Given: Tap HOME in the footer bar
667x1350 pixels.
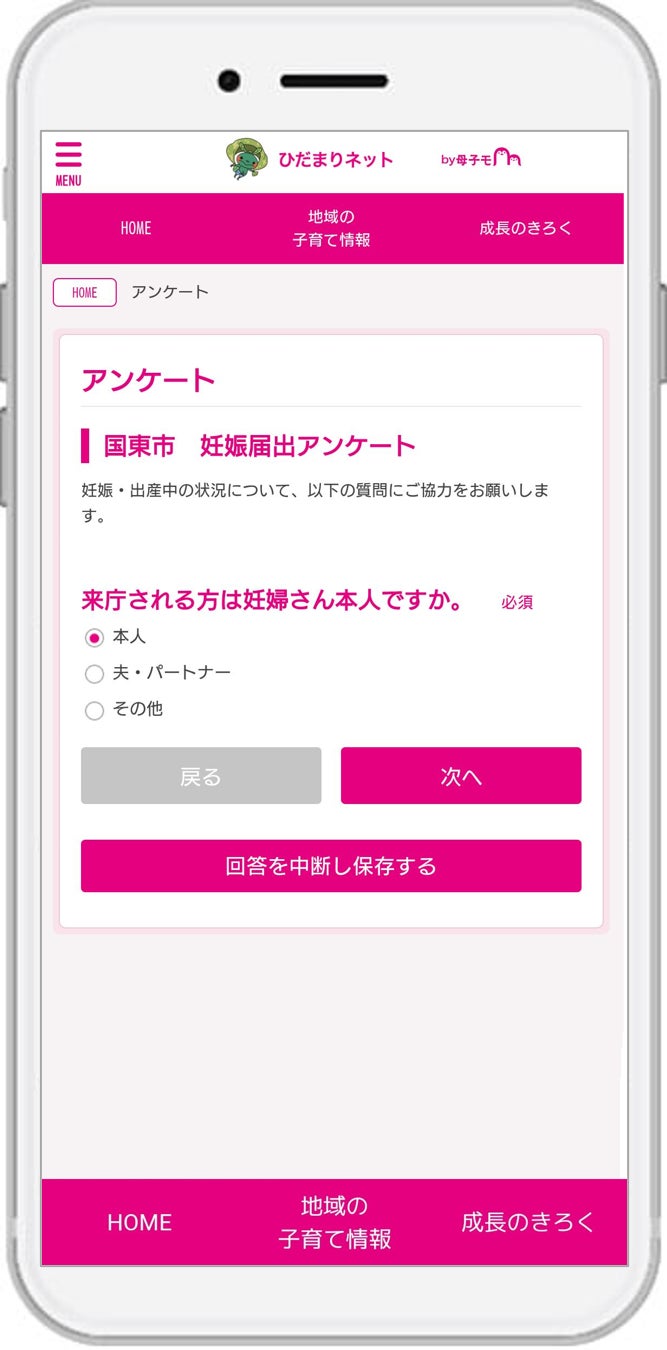Looking at the screenshot, I should pyautogui.click(x=139, y=1222).
